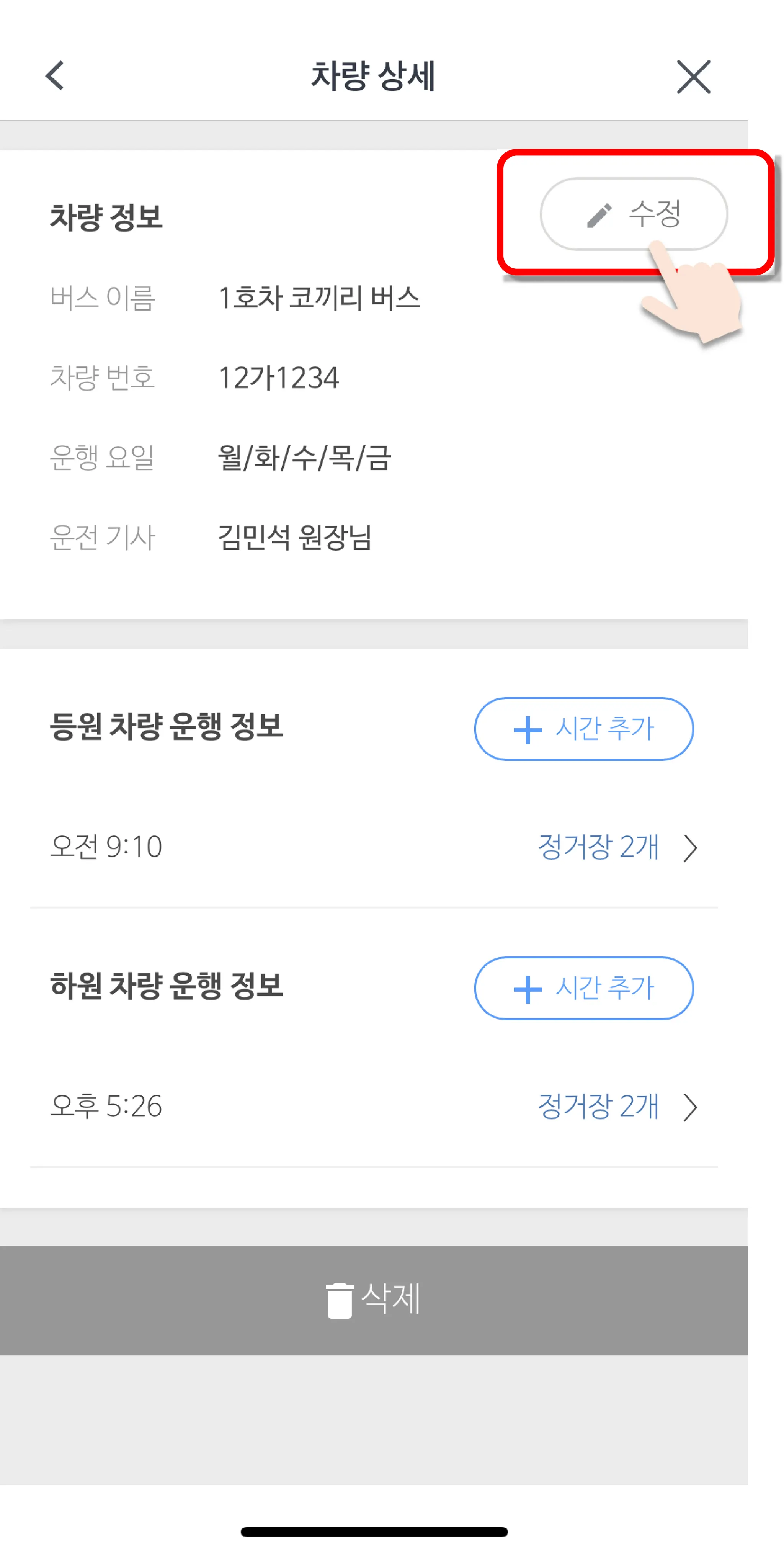The height and width of the screenshot is (1553, 784).
Task: Tap the 수정 edit button
Action: pos(633,214)
